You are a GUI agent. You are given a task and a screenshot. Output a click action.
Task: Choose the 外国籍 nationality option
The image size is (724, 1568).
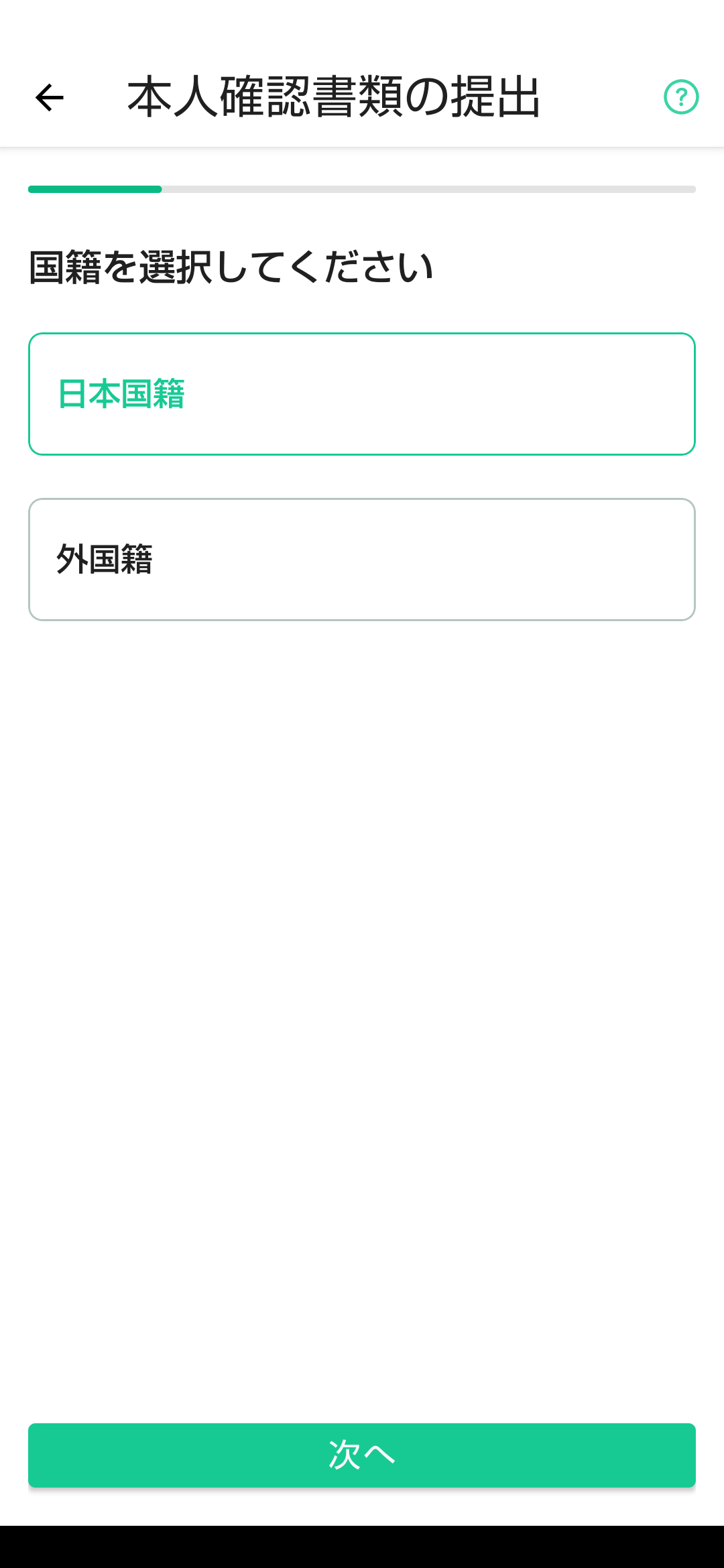[x=362, y=560]
